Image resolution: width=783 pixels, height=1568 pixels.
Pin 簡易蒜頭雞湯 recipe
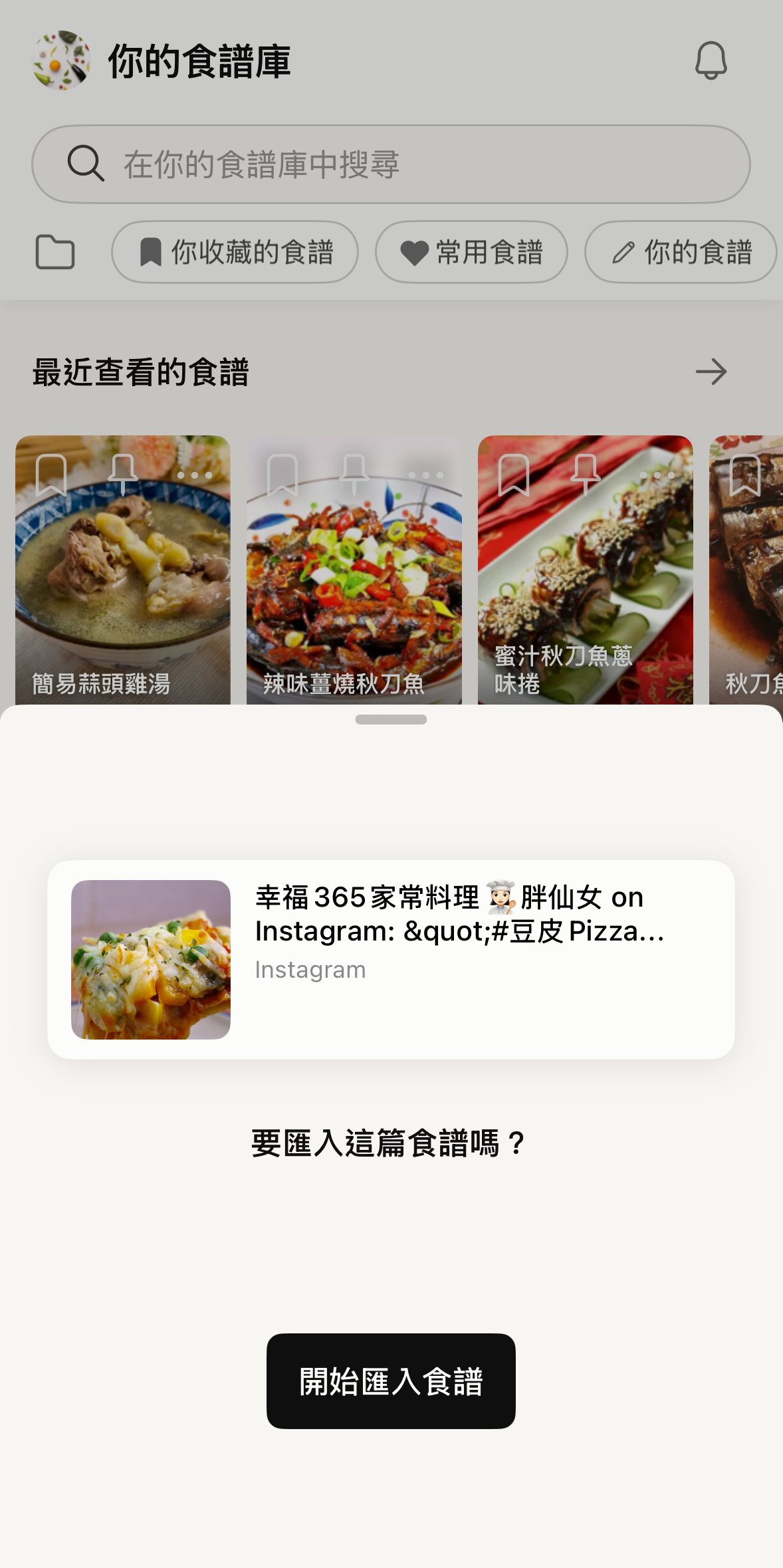pyautogui.click(x=123, y=475)
